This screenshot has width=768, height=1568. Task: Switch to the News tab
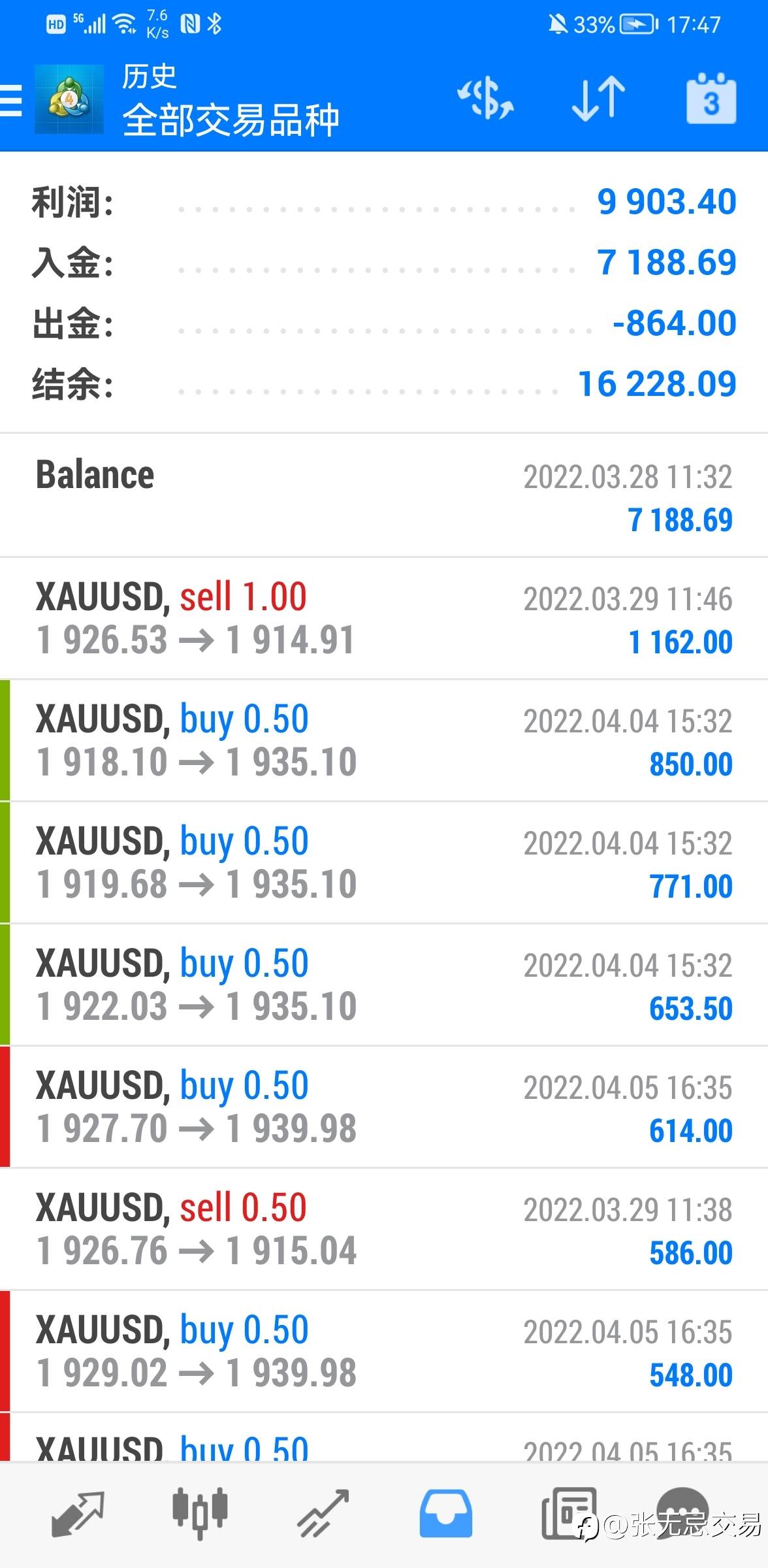click(x=568, y=1512)
